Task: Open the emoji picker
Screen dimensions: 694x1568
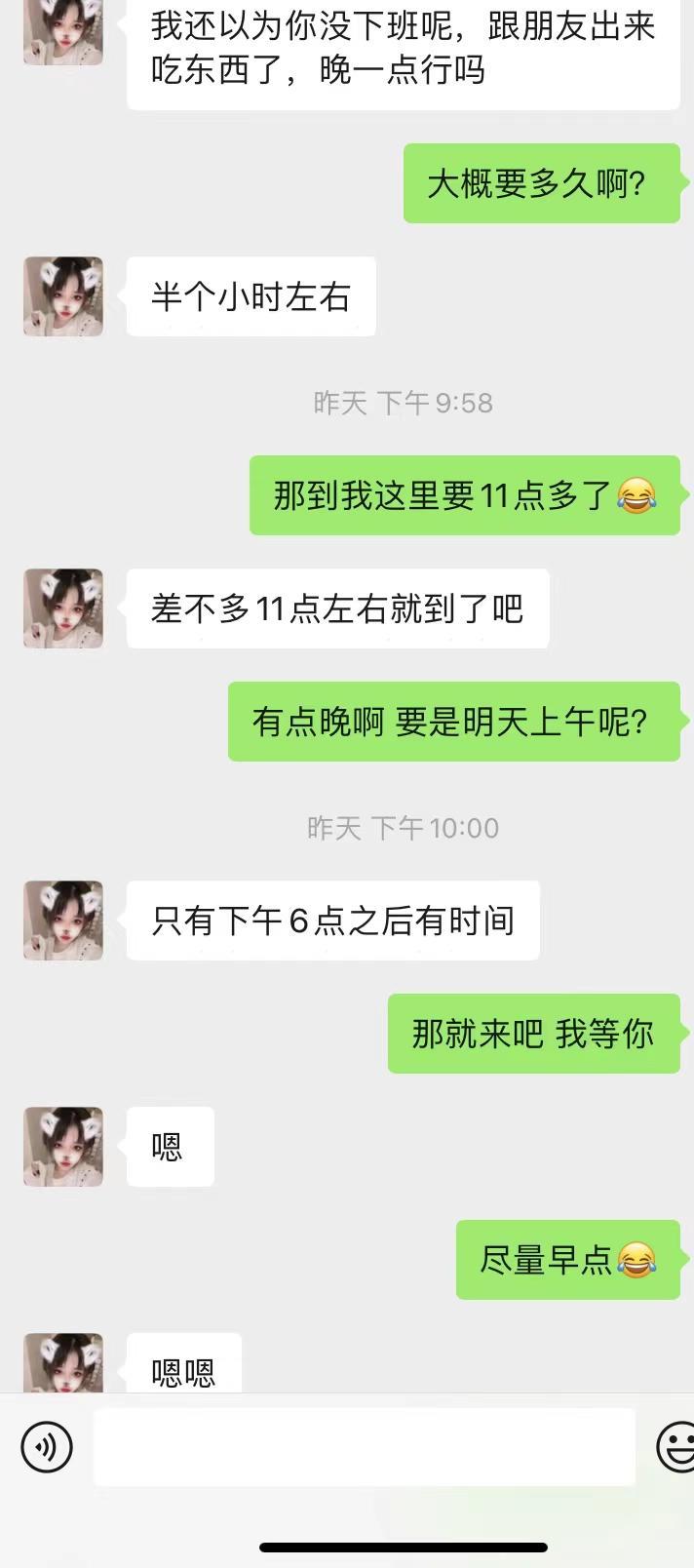Action: (676, 1447)
